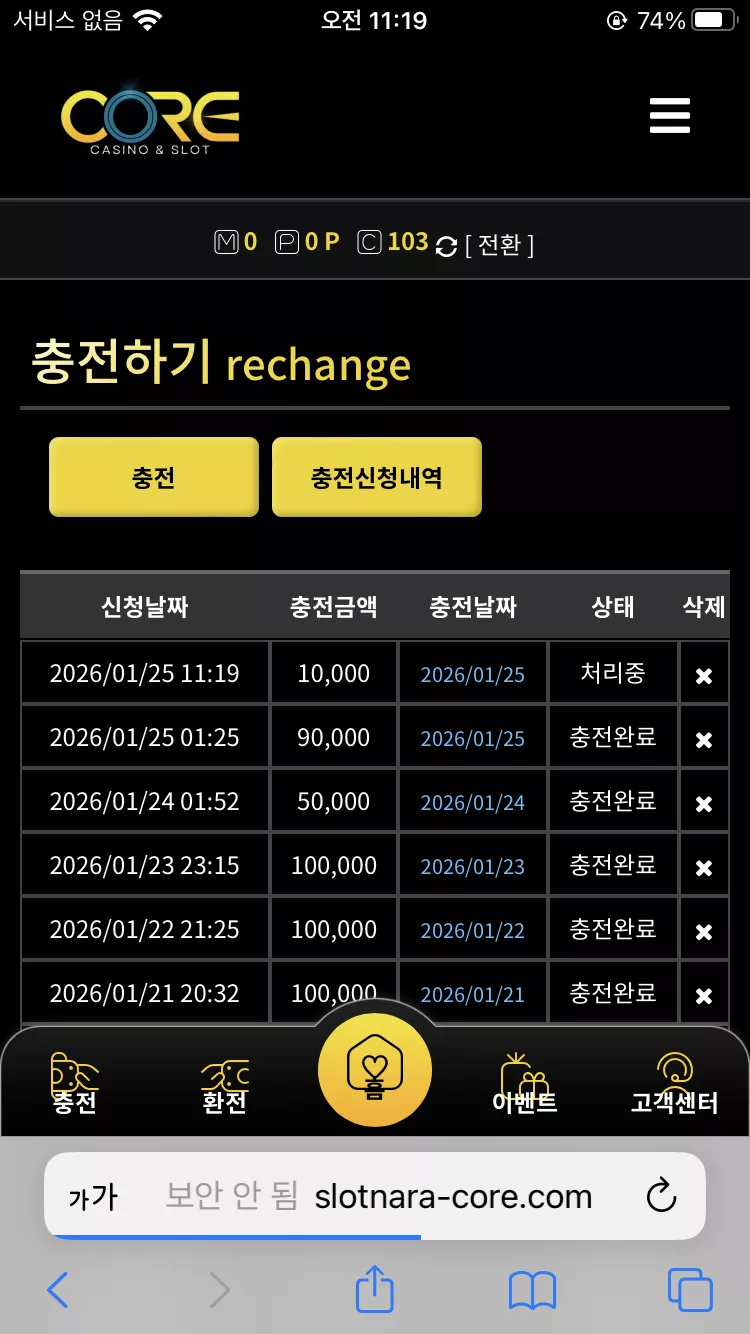Refresh the balance with the sync icon
The height and width of the screenshot is (1334, 750).
[x=446, y=246]
